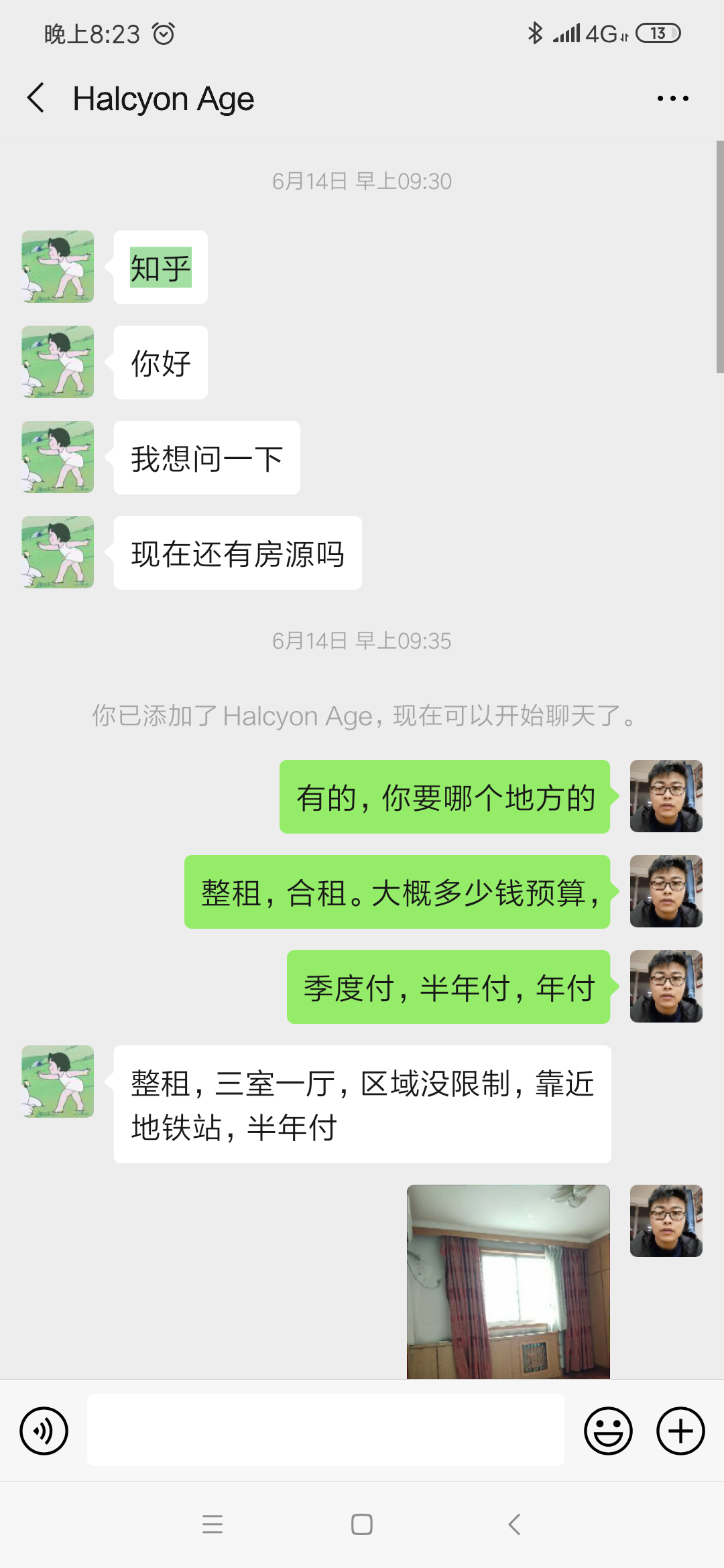The width and height of the screenshot is (724, 1568).
Task: Open the plus attachment menu
Action: click(680, 1431)
